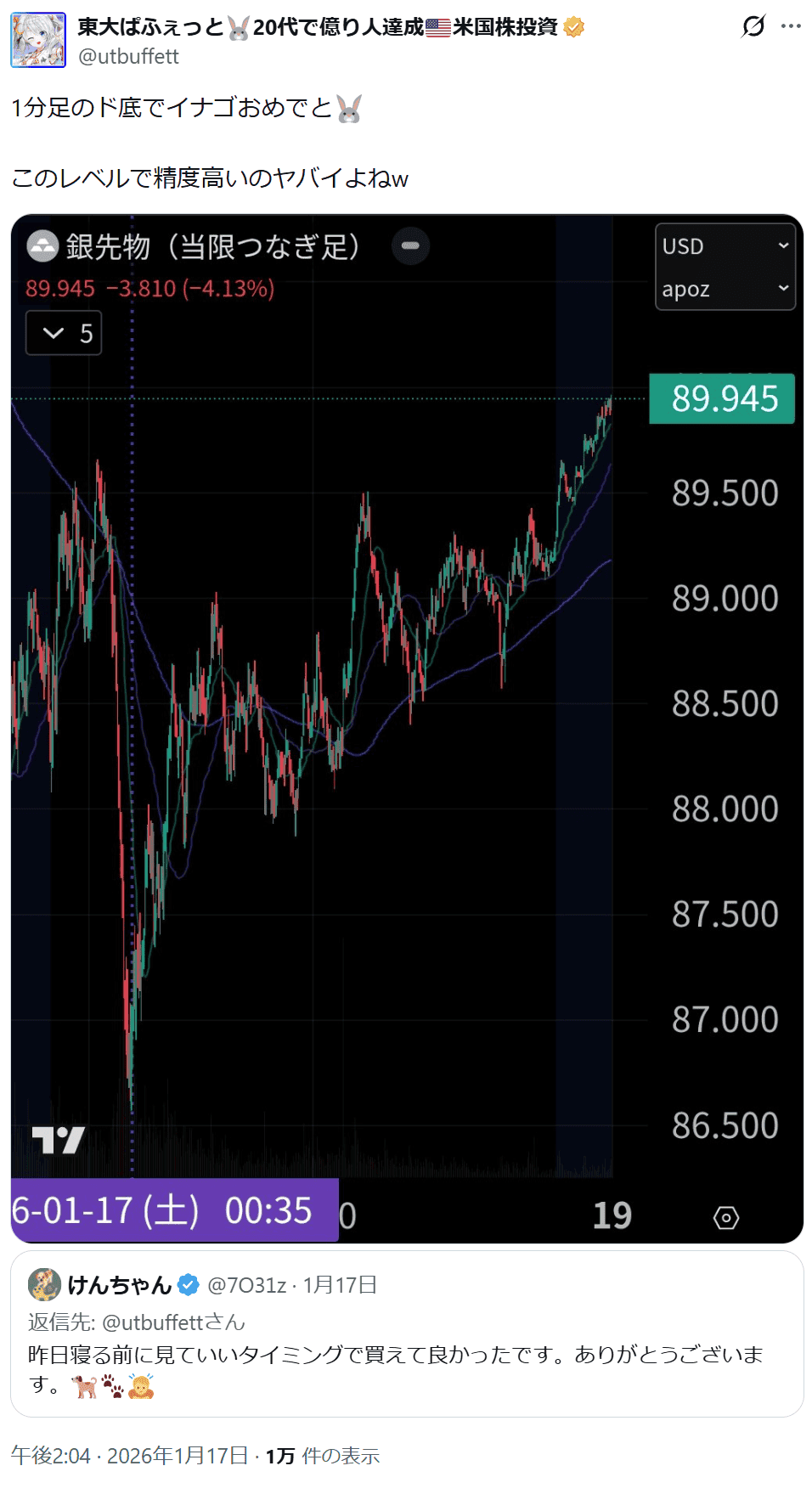The height and width of the screenshot is (1494, 812).
Task: Open the profile avatar of 東大ぱふぇっと
Action: click(x=38, y=40)
